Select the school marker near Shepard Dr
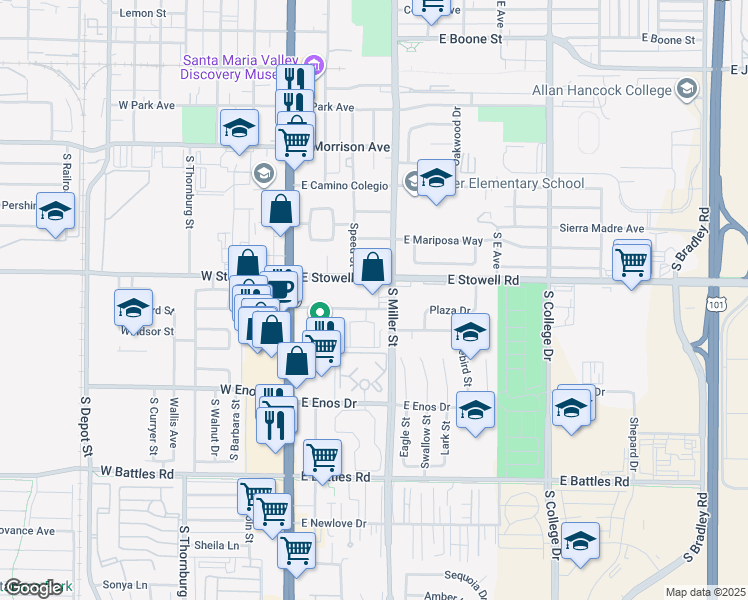The image size is (748, 600). (x=571, y=410)
